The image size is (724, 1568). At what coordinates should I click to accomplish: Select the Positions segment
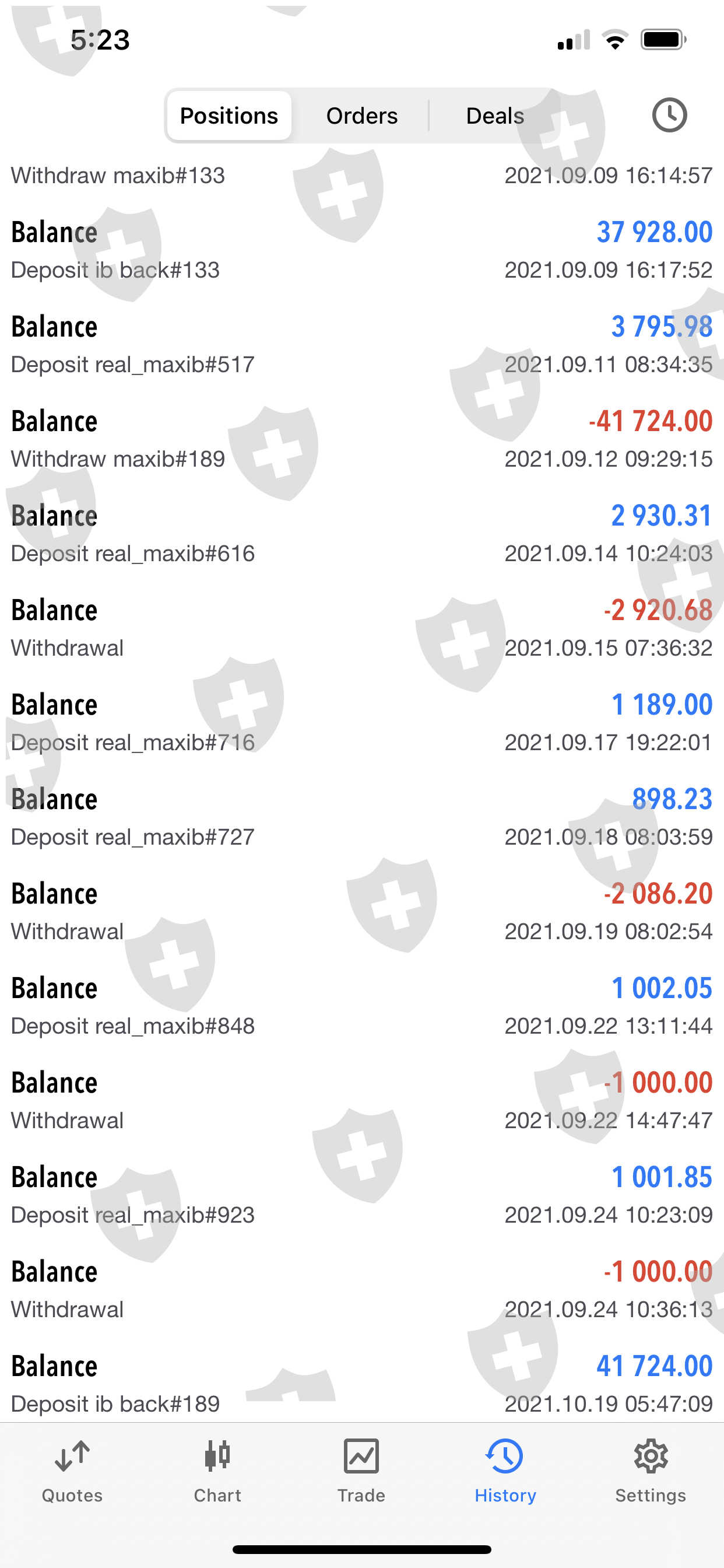pos(229,116)
